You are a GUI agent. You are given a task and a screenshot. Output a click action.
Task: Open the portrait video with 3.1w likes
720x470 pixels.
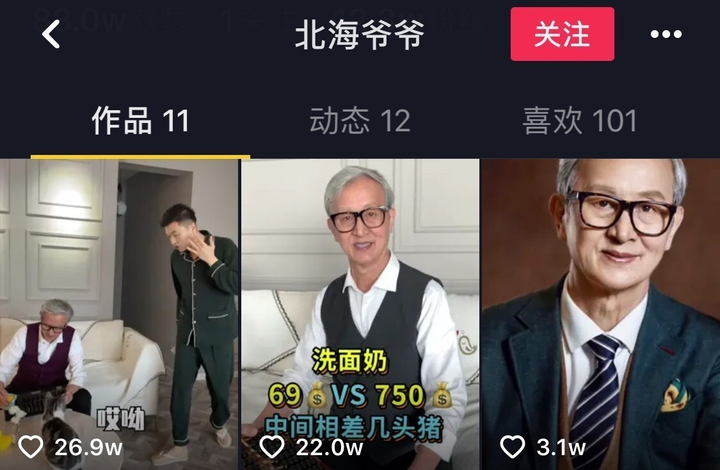coord(600,310)
